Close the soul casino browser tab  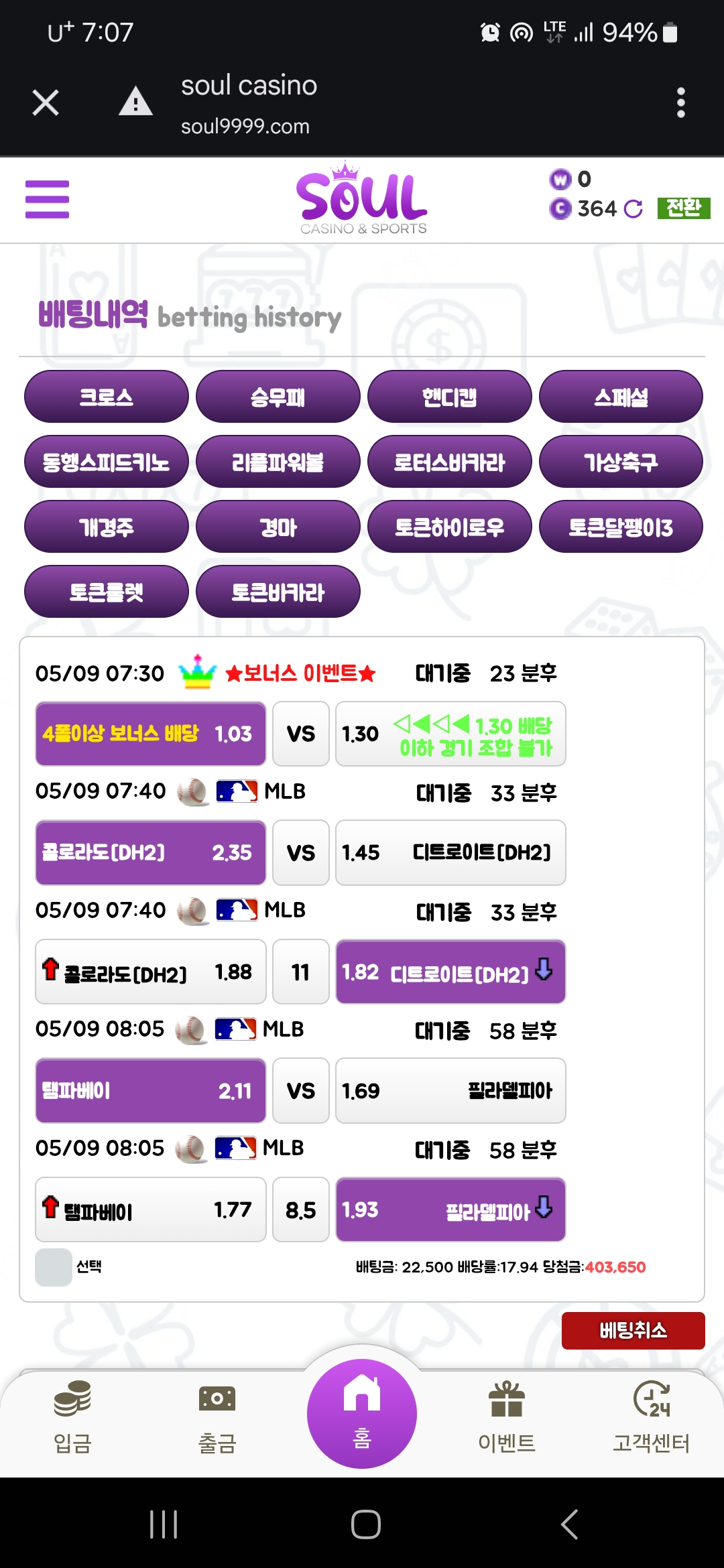(x=46, y=103)
